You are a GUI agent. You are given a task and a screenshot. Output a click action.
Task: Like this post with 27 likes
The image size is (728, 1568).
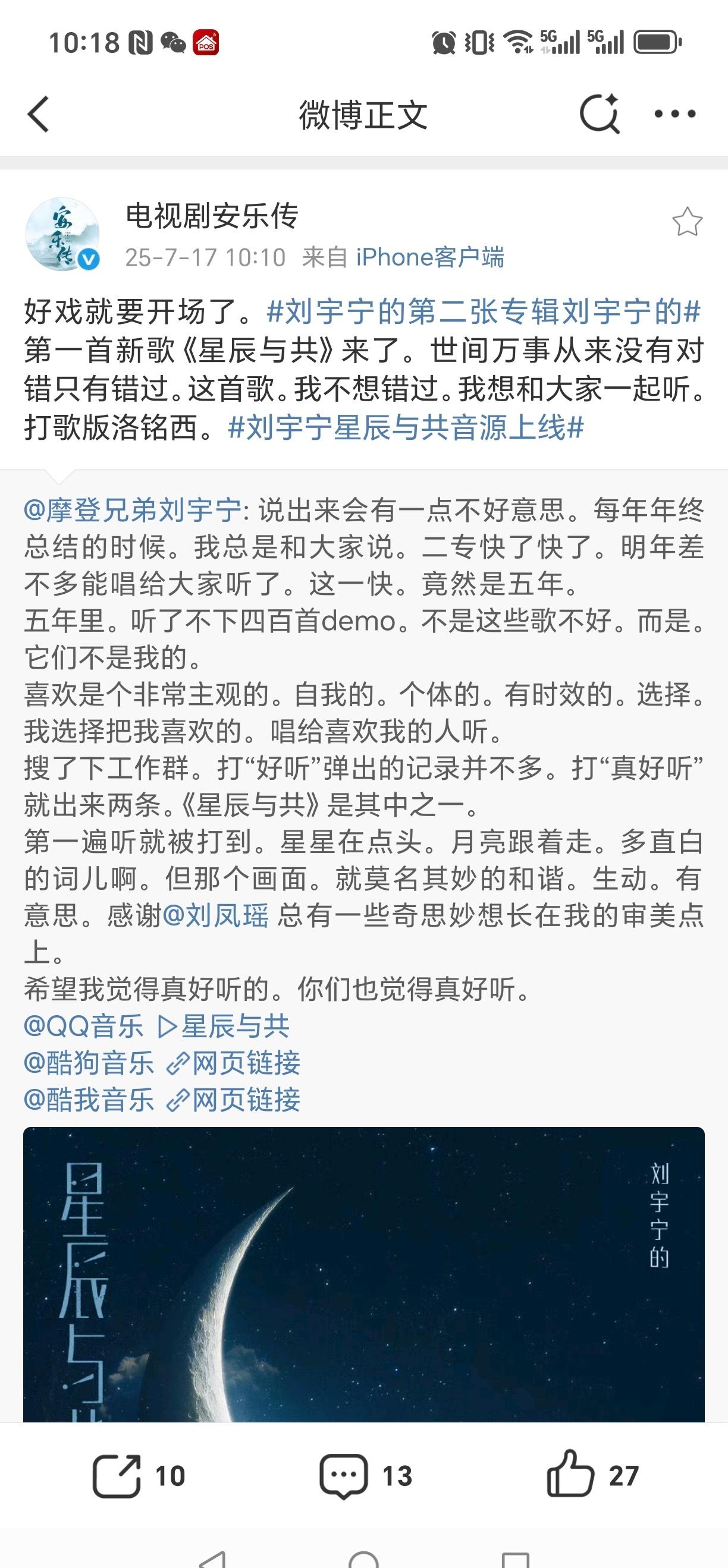click(x=593, y=1476)
